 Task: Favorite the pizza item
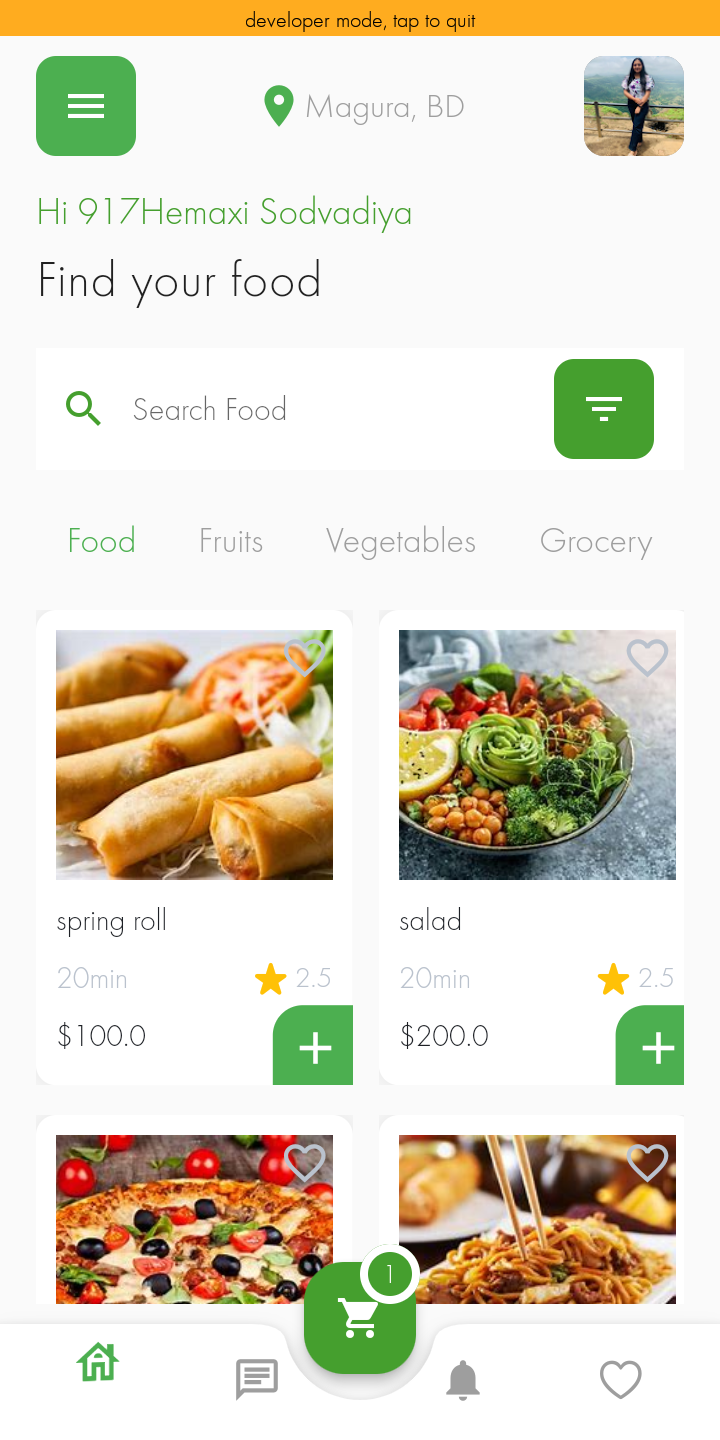[305, 1162]
